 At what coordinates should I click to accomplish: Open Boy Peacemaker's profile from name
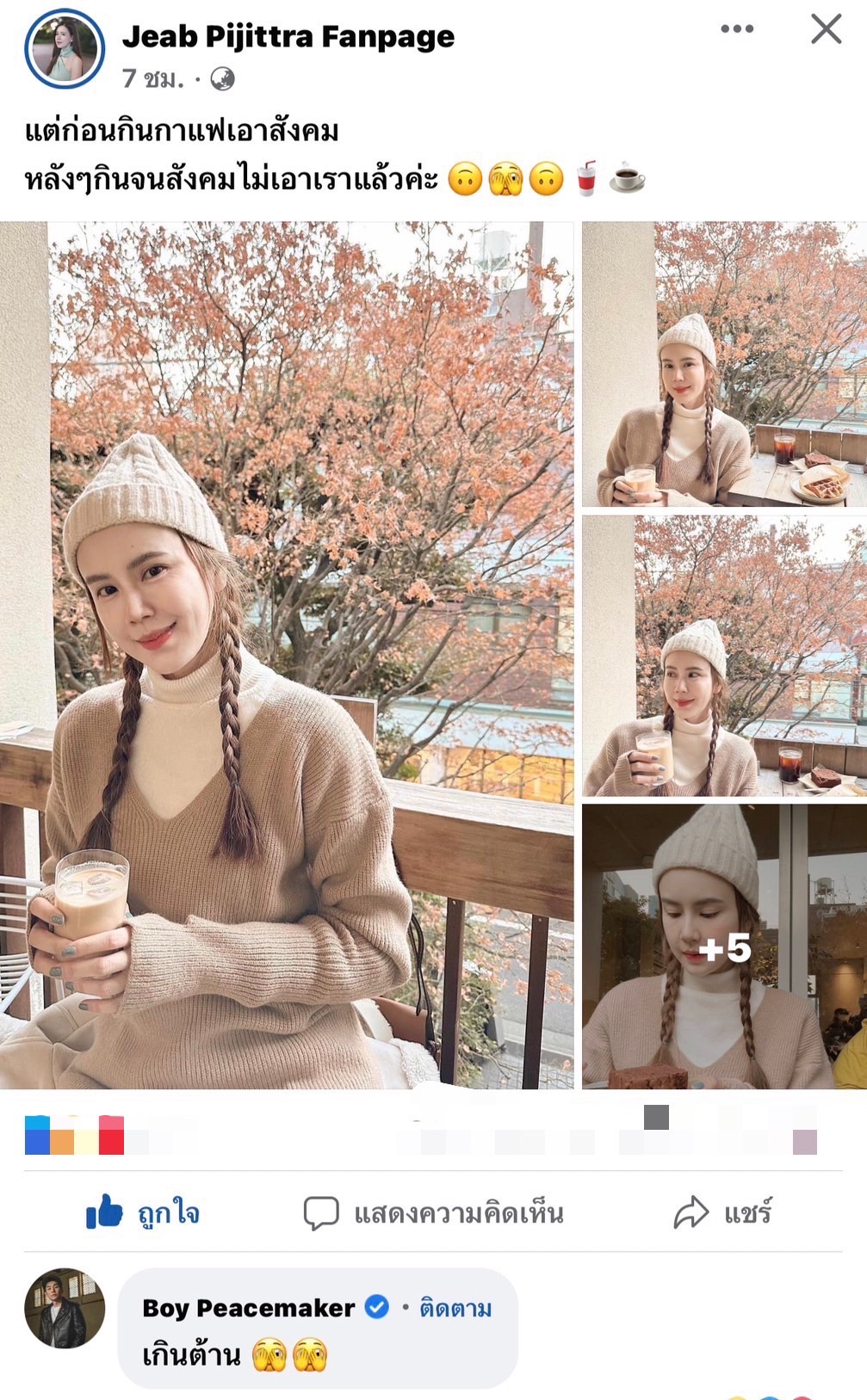pos(248,1308)
